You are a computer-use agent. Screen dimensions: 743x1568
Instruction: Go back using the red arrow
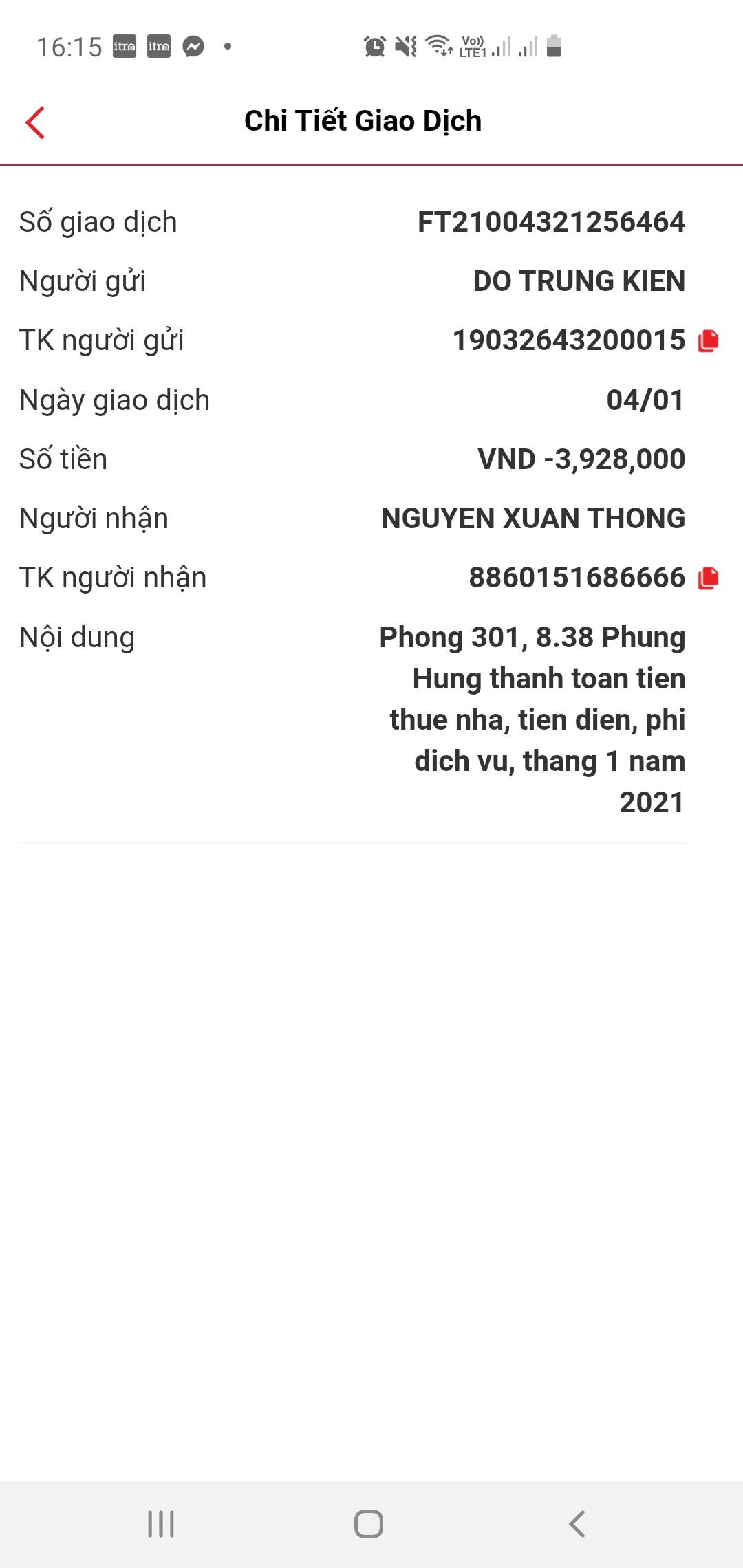pos(35,122)
